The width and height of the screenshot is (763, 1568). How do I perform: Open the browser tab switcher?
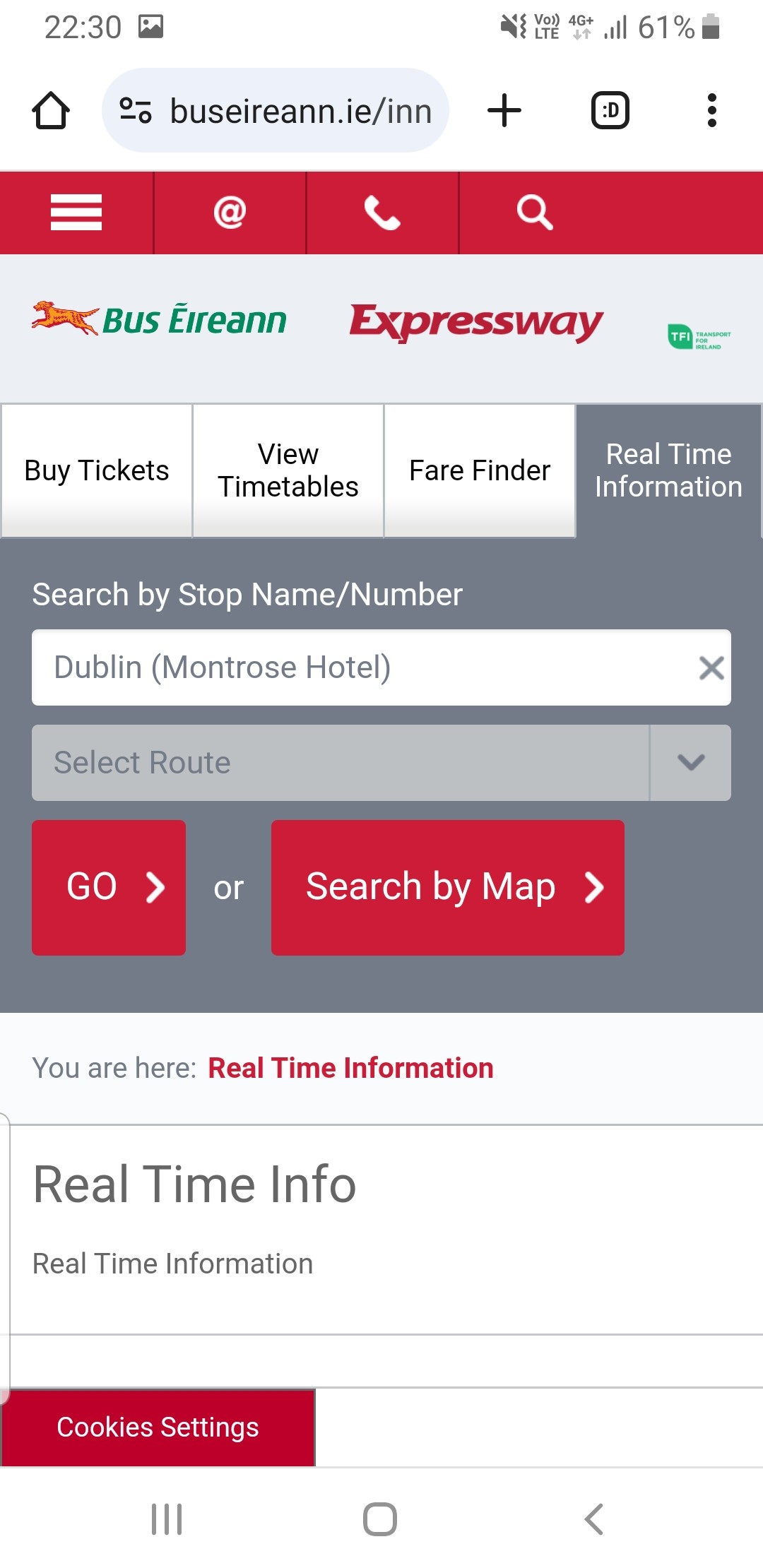coord(610,111)
